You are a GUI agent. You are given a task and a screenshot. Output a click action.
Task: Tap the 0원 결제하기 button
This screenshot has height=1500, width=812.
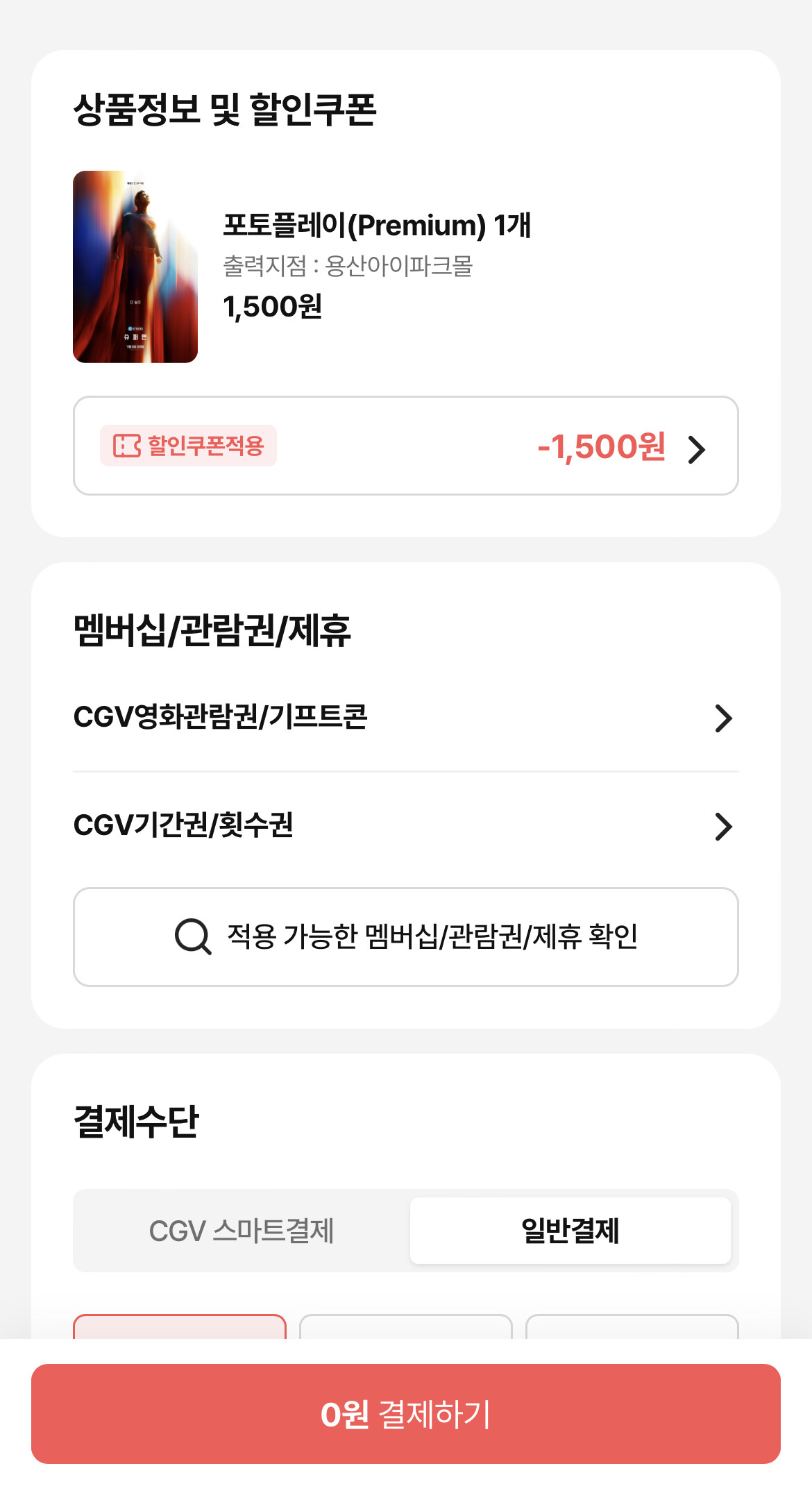pos(405,1414)
